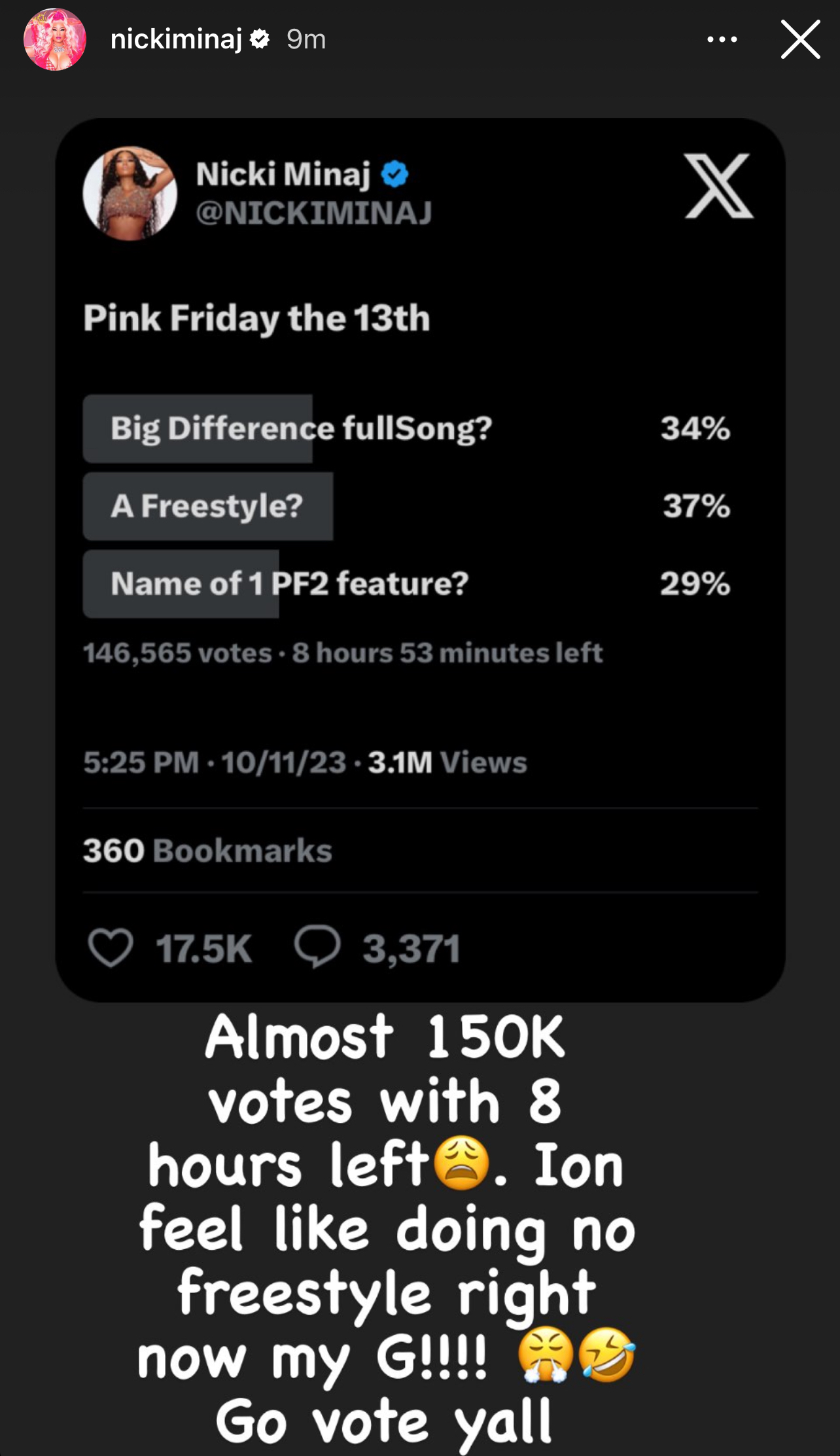Screen dimensions: 840x1456
Task: Open the three-dot more options menu
Action: pos(722,40)
